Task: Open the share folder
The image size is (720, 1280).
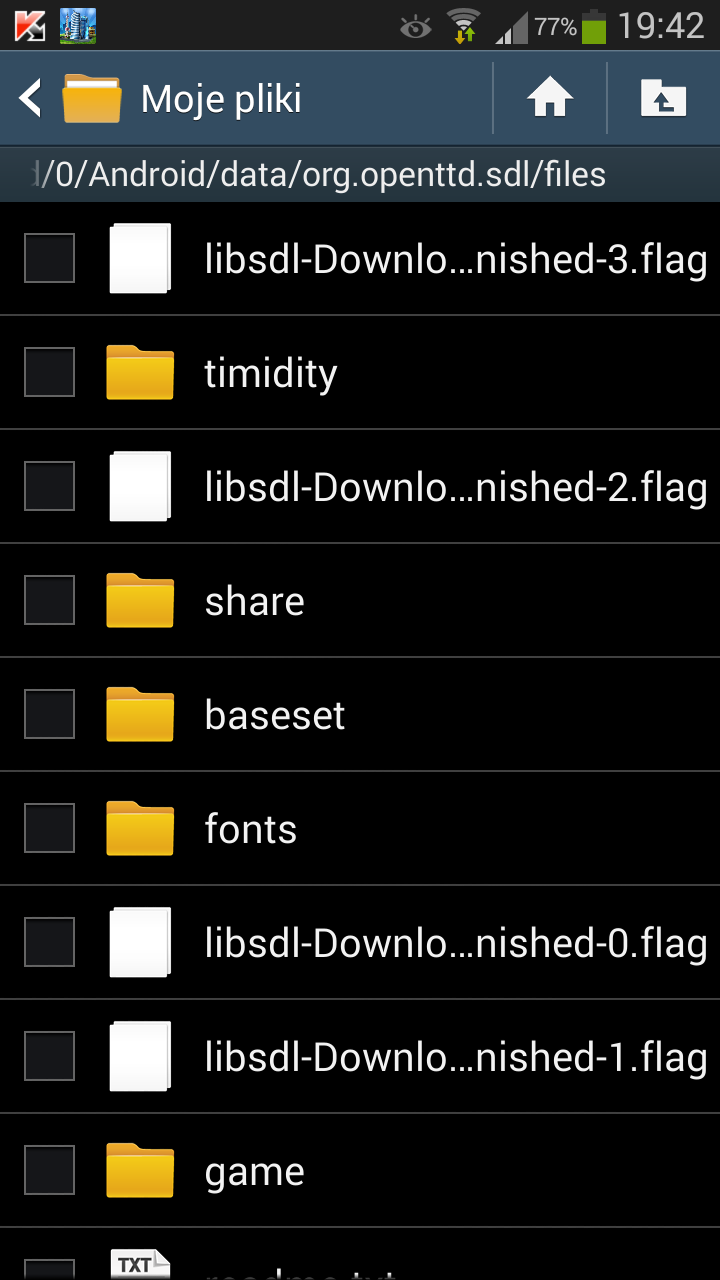Action: [254, 601]
